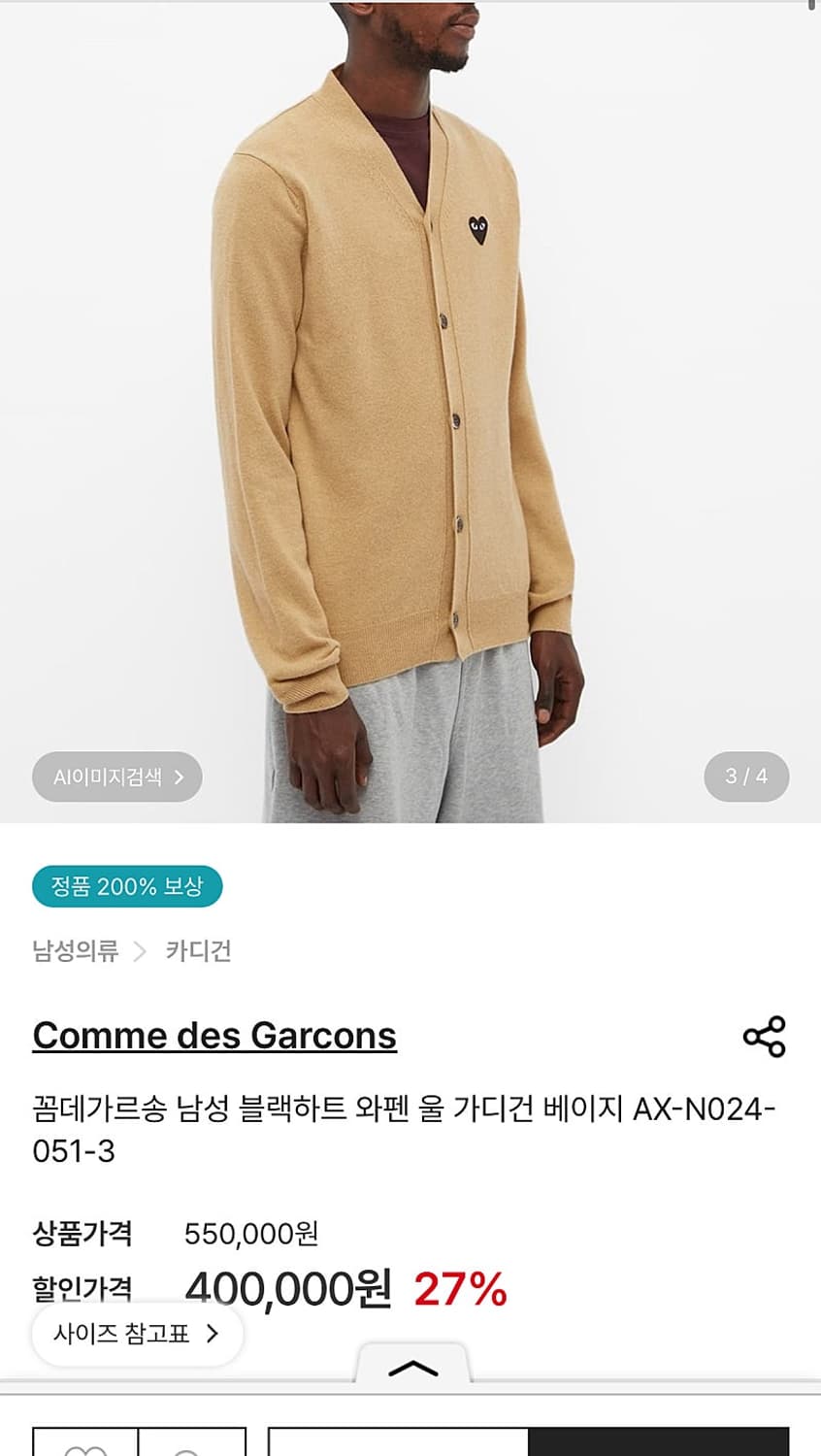The image size is (821, 1456).
Task: Open the 남성의류 category page
Action: pyautogui.click(x=74, y=952)
